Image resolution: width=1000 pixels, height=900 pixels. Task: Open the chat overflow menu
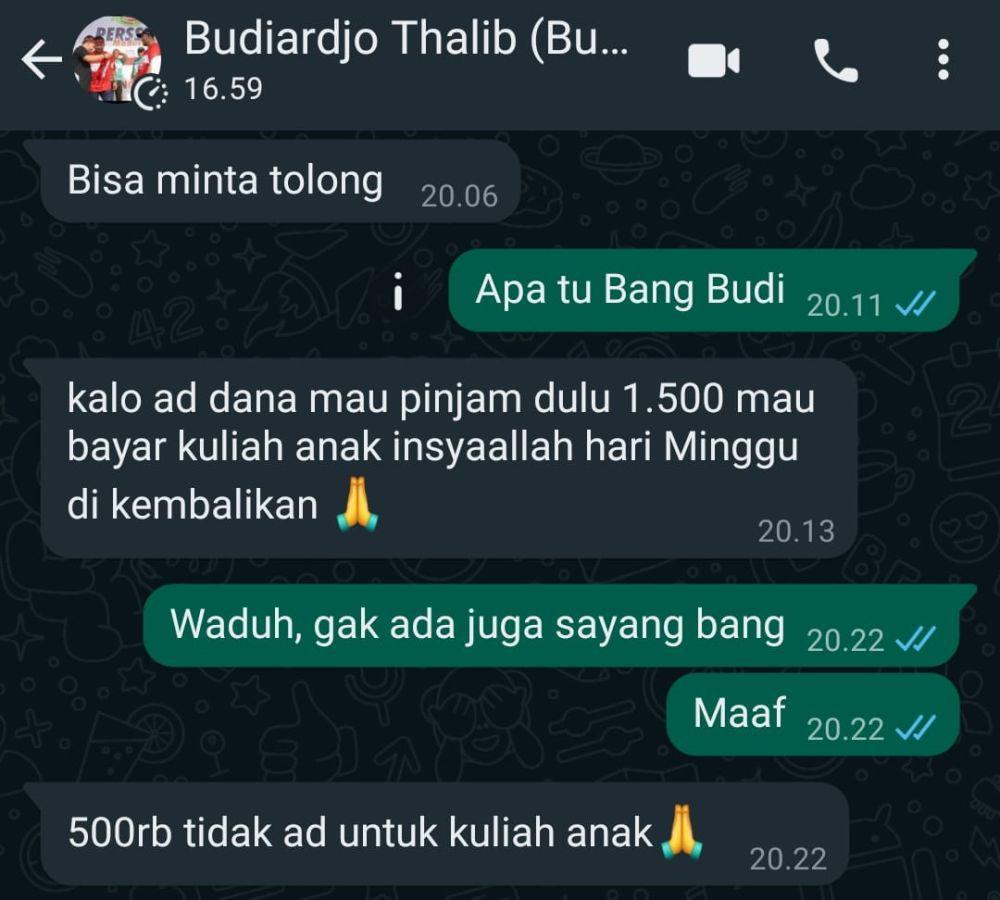[x=942, y=62]
